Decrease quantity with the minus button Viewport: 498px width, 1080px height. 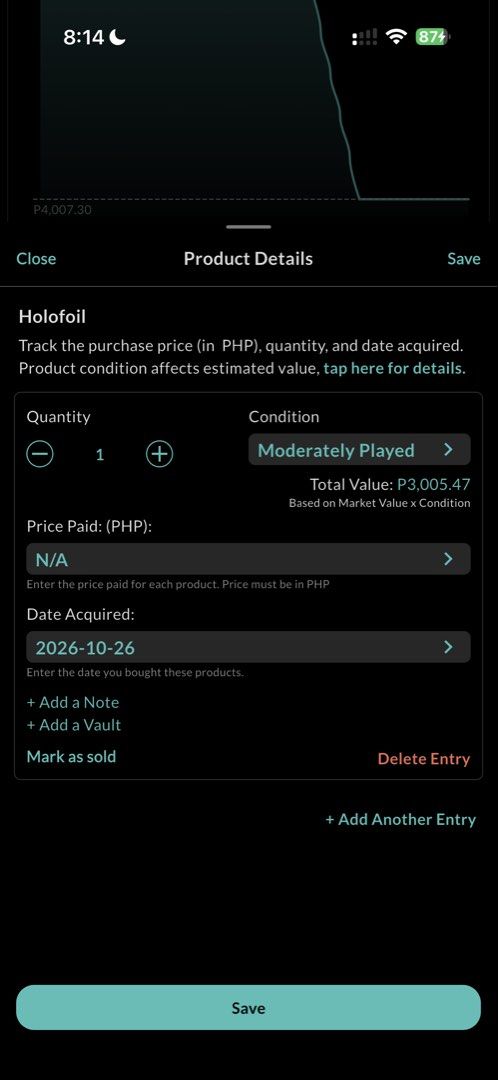[40, 454]
